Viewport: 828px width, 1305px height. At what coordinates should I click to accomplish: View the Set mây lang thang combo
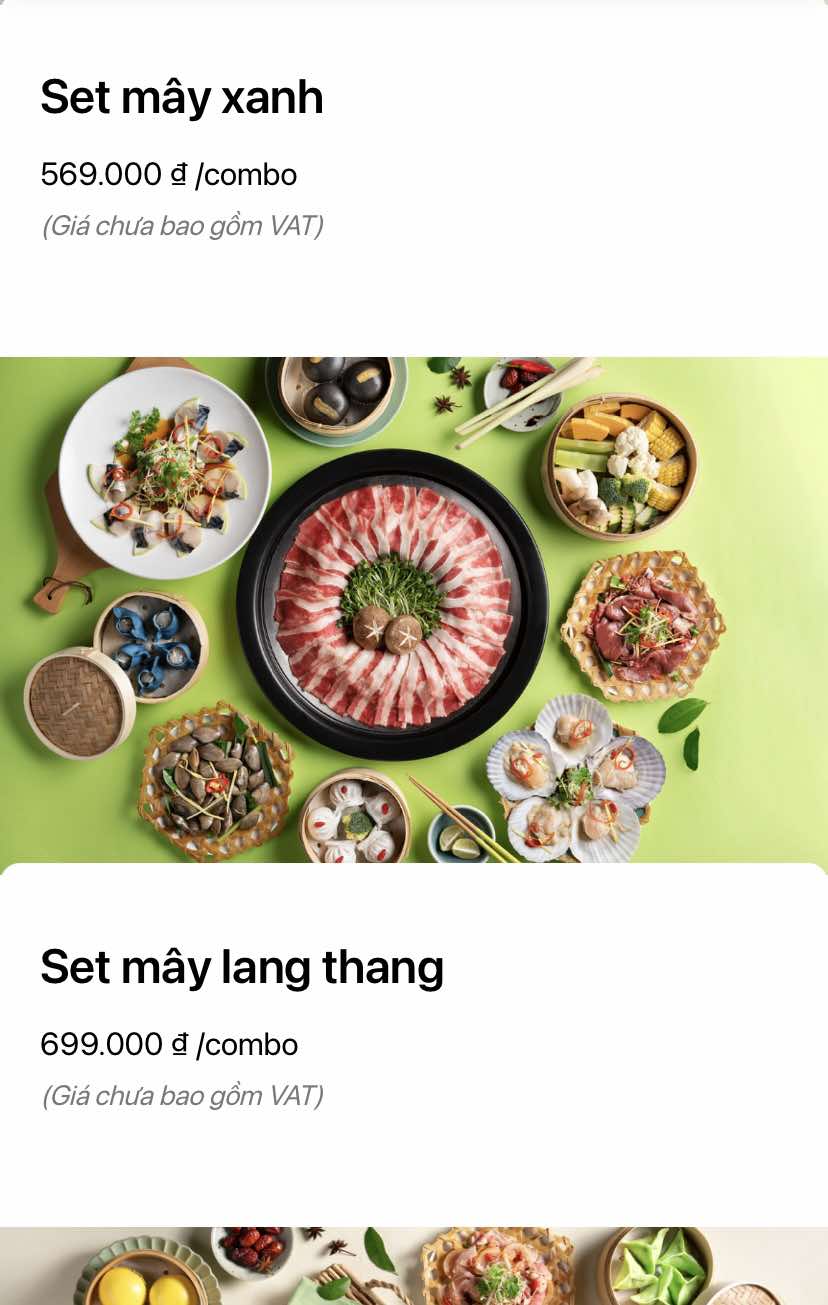pyautogui.click(x=242, y=967)
